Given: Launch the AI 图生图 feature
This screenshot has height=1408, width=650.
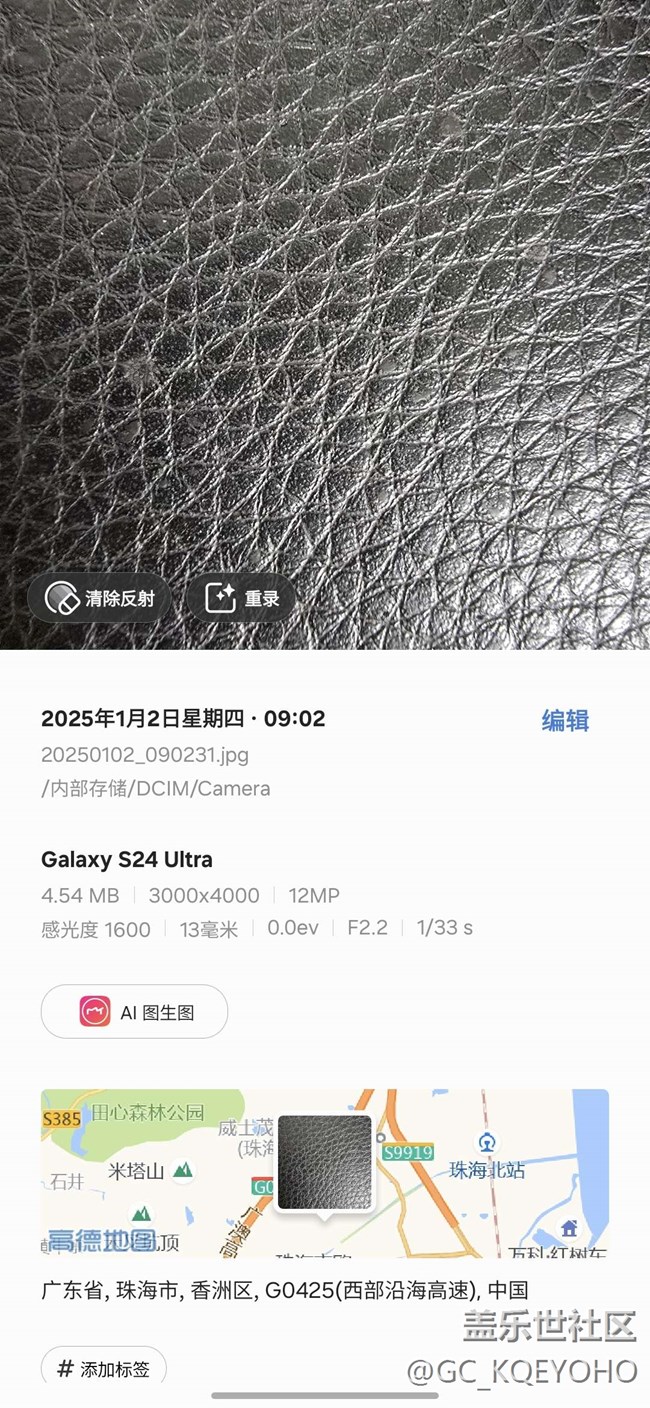Looking at the screenshot, I should (x=135, y=1012).
